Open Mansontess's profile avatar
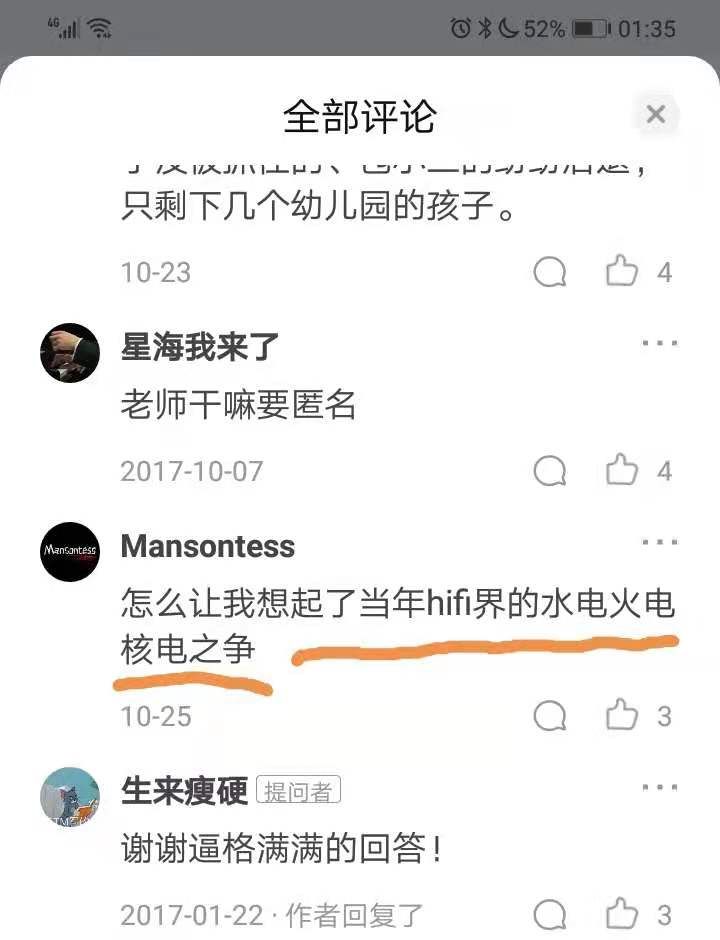 (70, 552)
